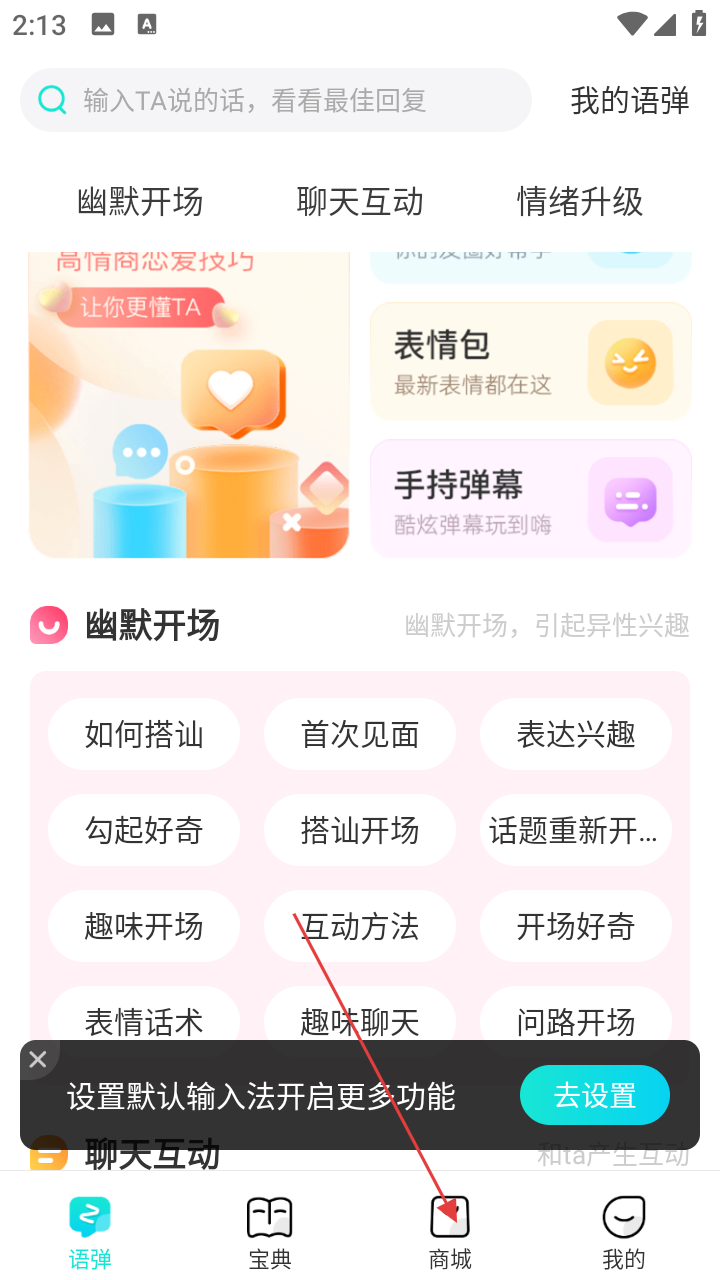This screenshot has width=720, height=1280.
Task: Open the 高情商恋爱技巧 banner card
Action: (189, 405)
